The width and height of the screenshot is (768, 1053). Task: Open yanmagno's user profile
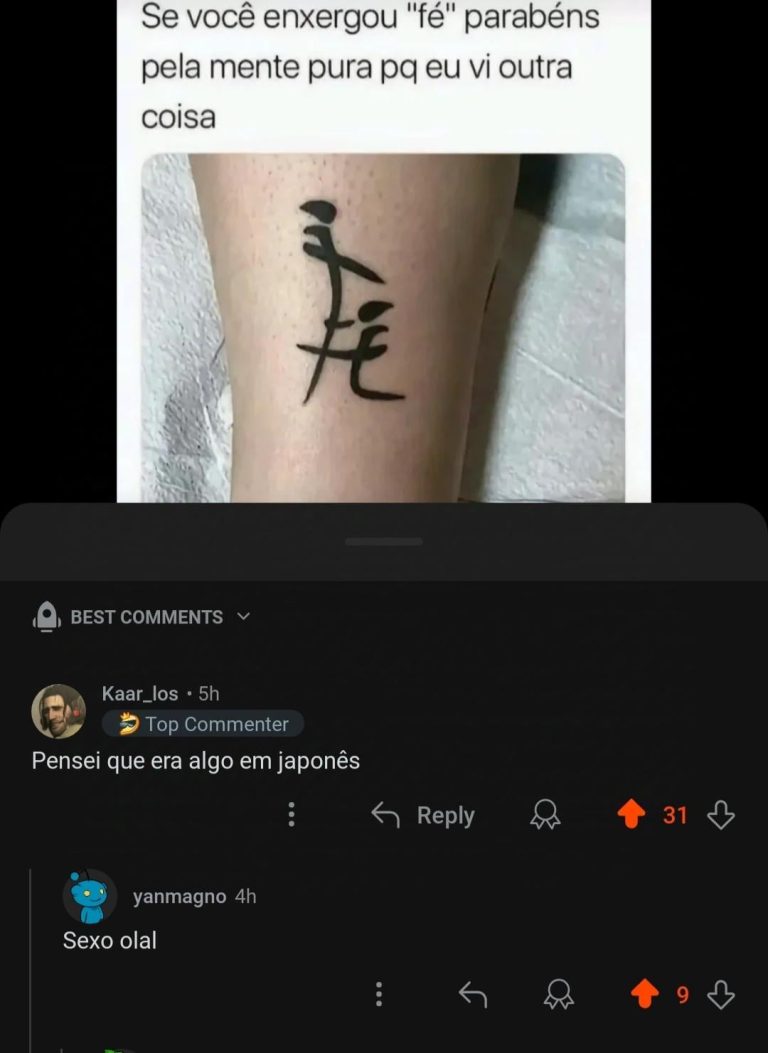pyautogui.click(x=179, y=896)
